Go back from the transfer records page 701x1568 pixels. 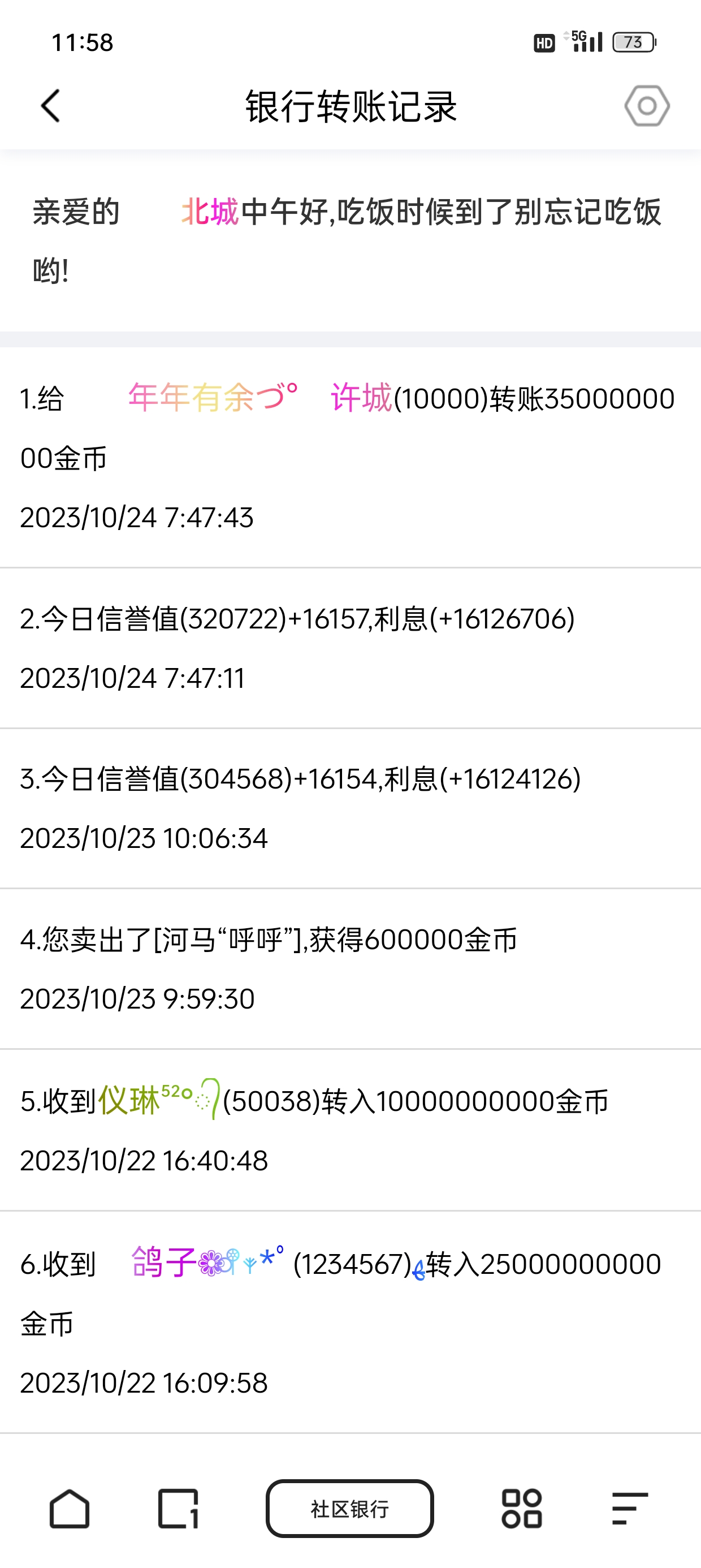50,106
